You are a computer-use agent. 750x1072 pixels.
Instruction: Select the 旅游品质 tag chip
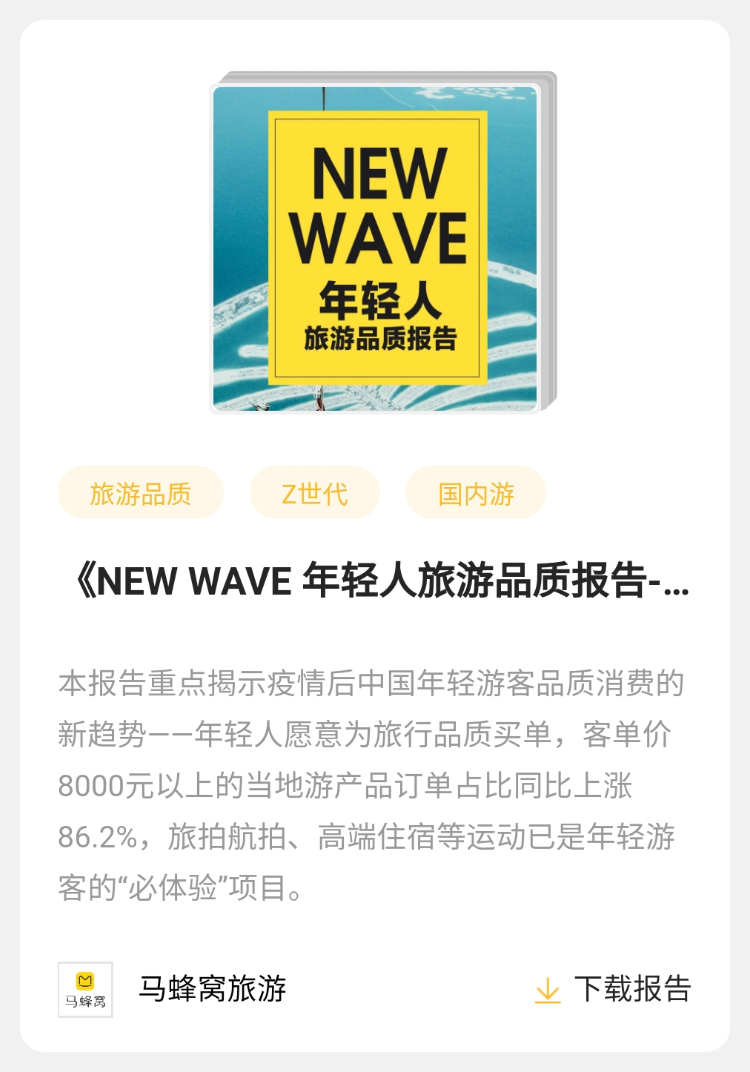pyautogui.click(x=140, y=493)
